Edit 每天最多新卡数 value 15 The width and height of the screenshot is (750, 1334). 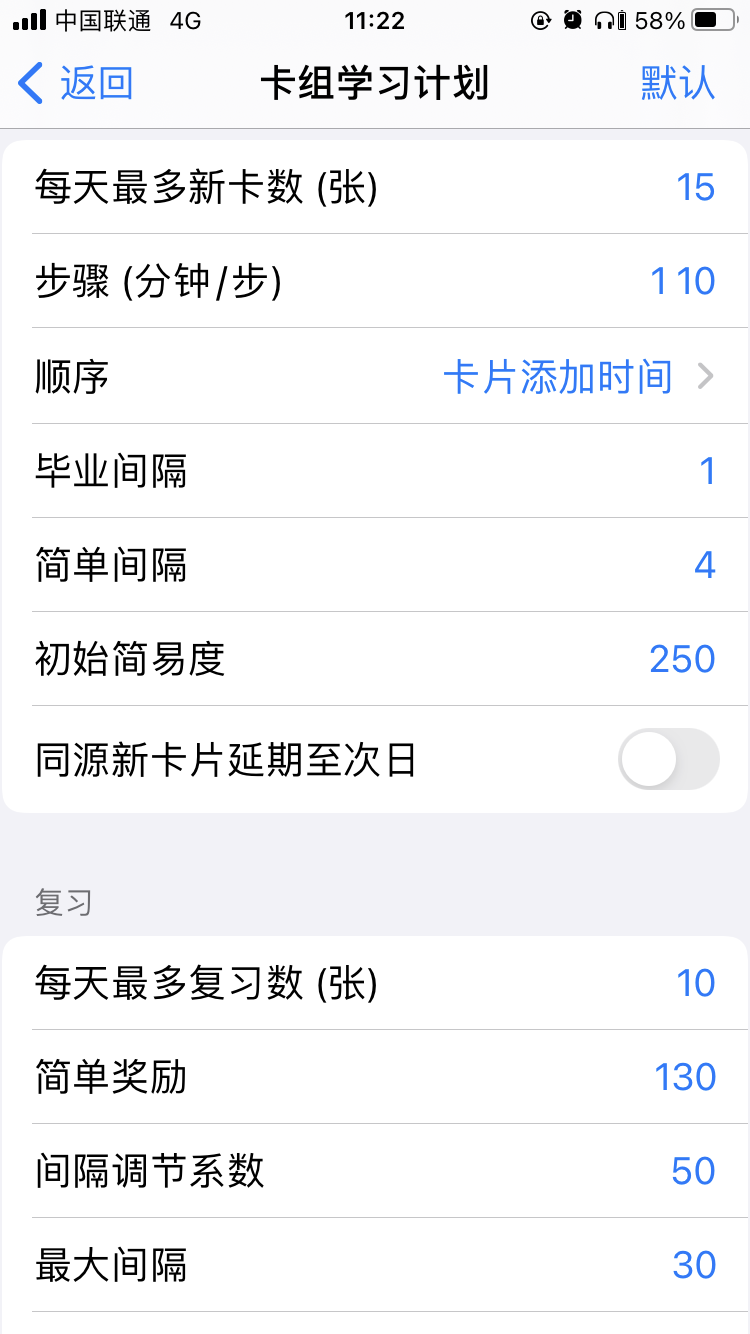click(x=695, y=188)
